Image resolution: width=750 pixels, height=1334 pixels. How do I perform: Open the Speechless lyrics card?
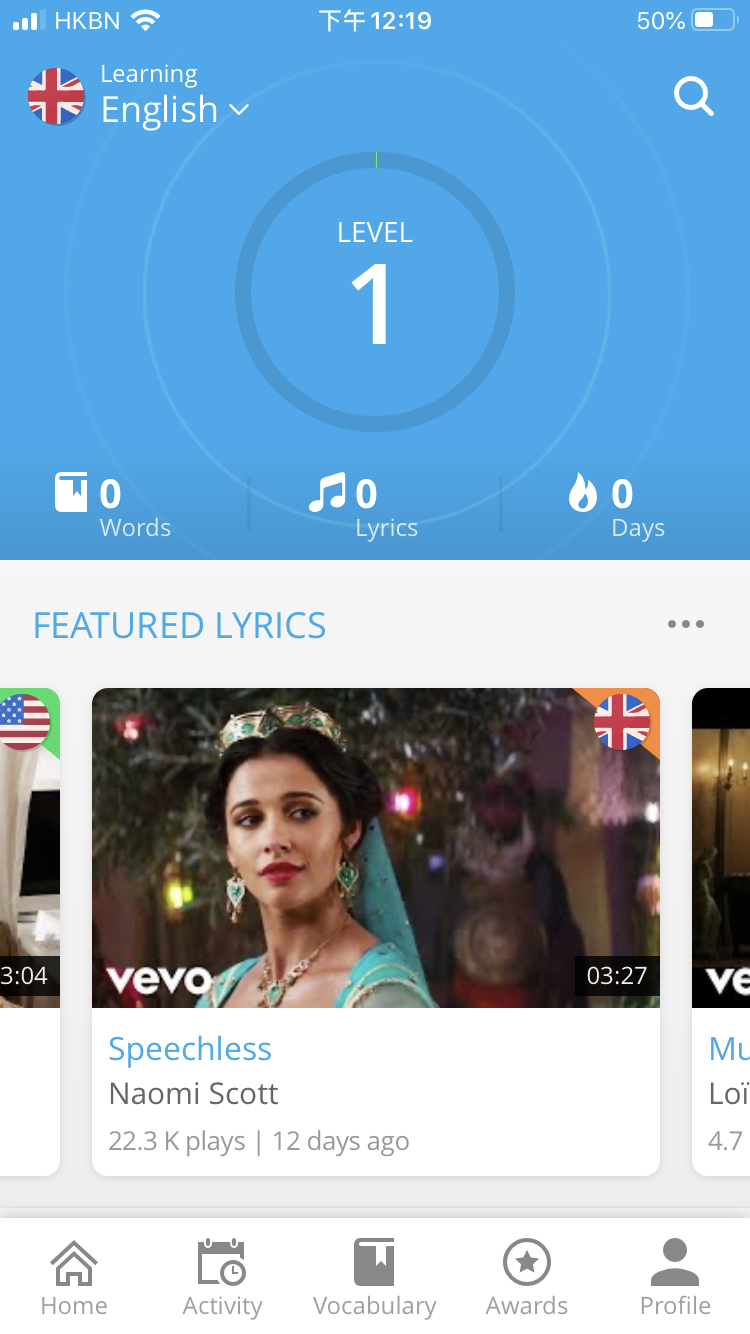point(375,930)
